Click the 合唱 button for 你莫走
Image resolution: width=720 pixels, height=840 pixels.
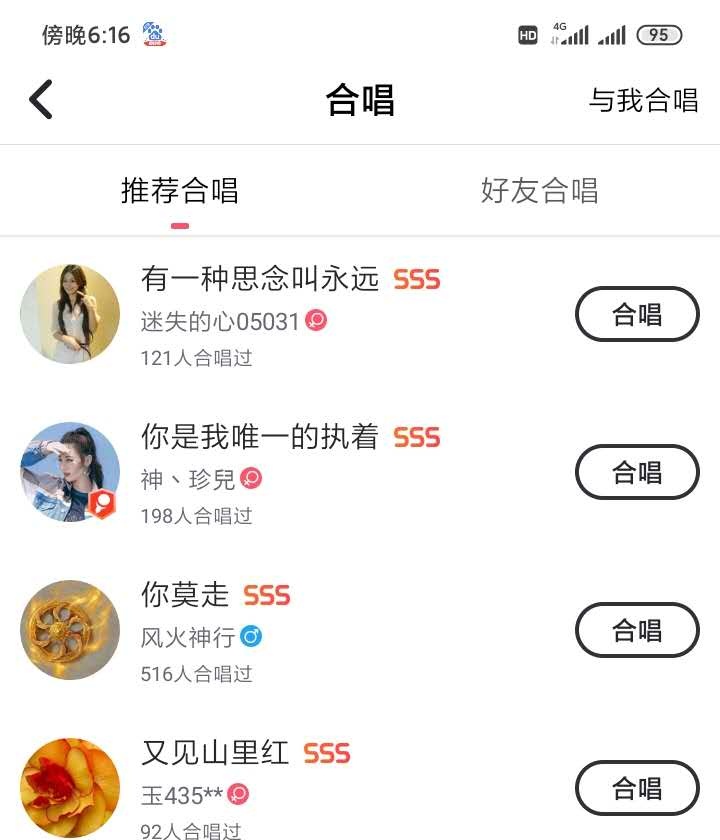point(637,630)
